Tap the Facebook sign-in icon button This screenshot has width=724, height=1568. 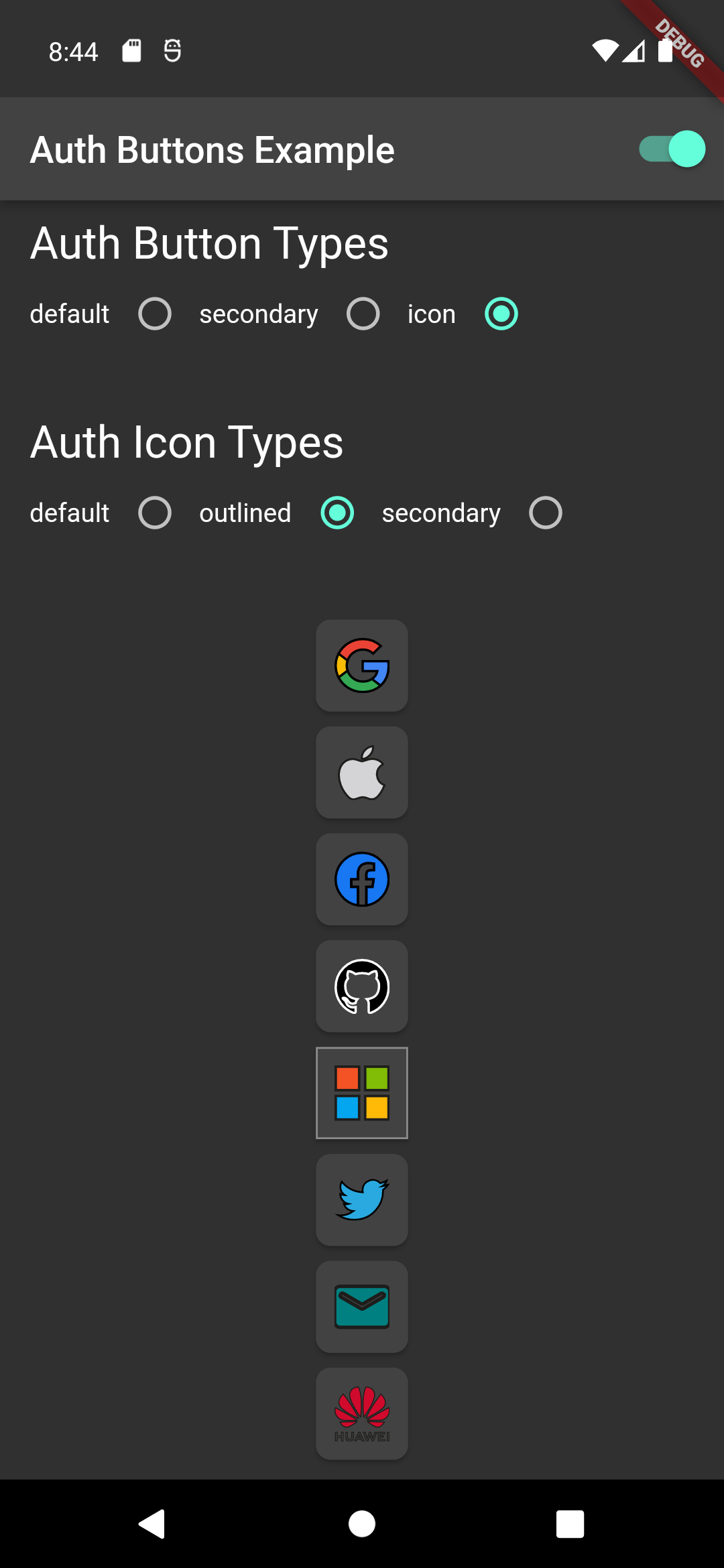point(362,879)
